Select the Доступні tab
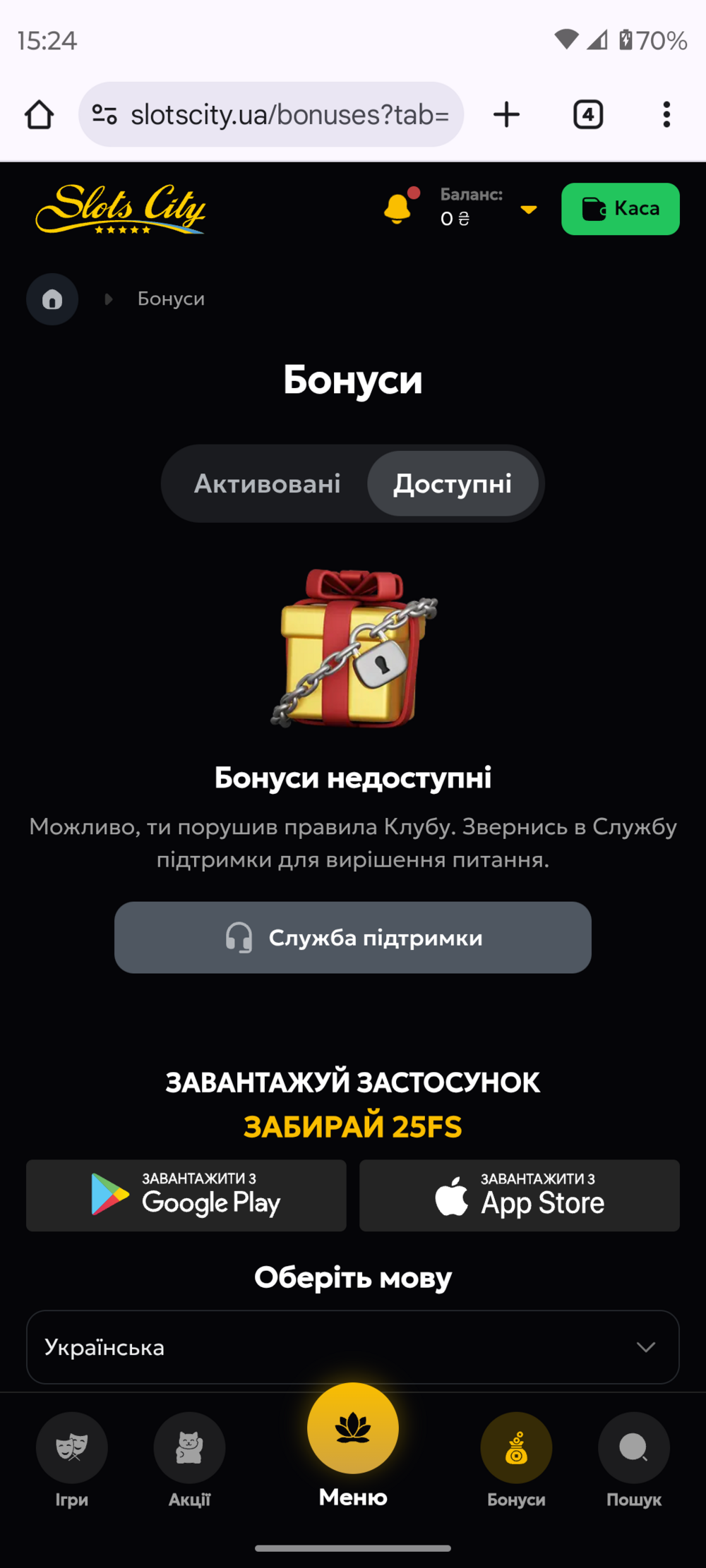This screenshot has width=706, height=1568. pos(453,483)
